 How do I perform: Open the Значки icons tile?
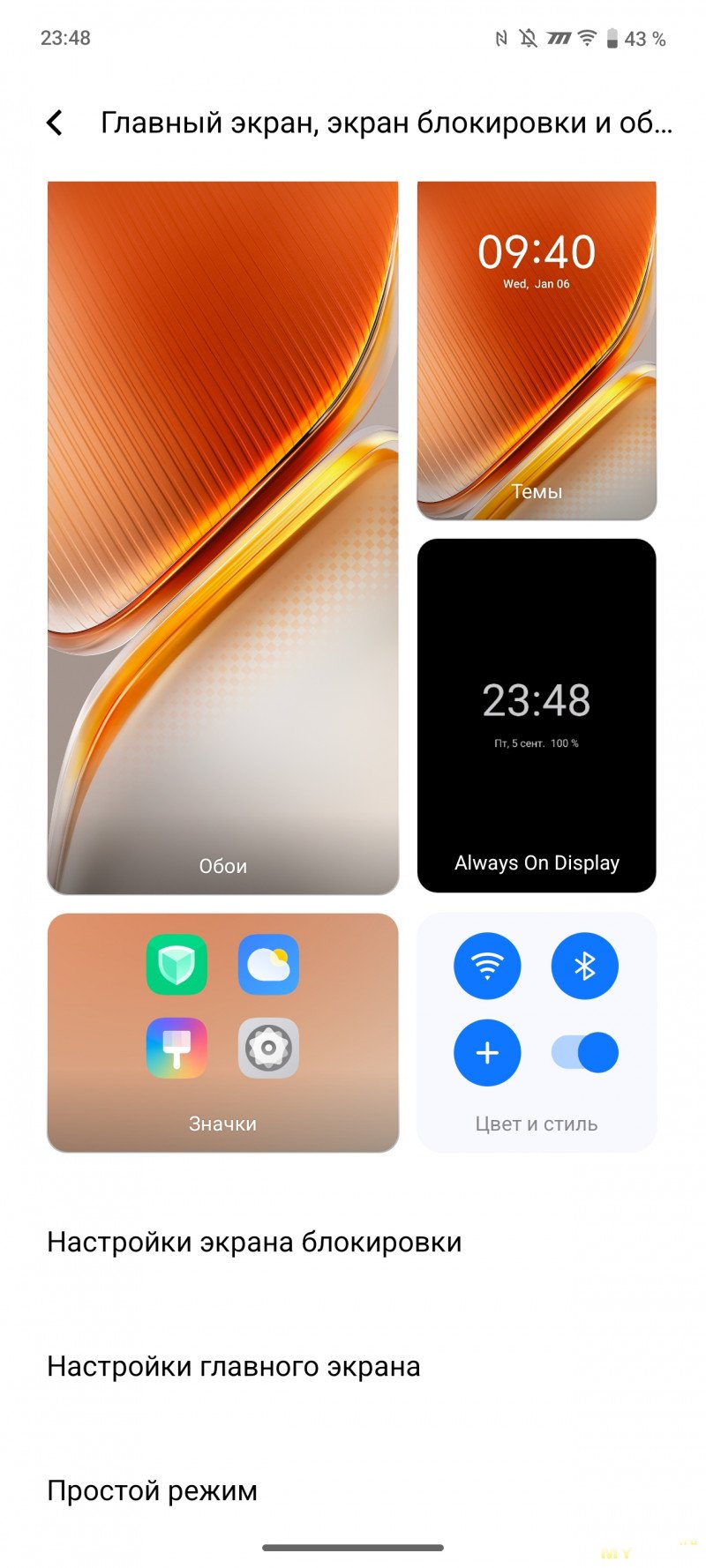click(222, 1032)
